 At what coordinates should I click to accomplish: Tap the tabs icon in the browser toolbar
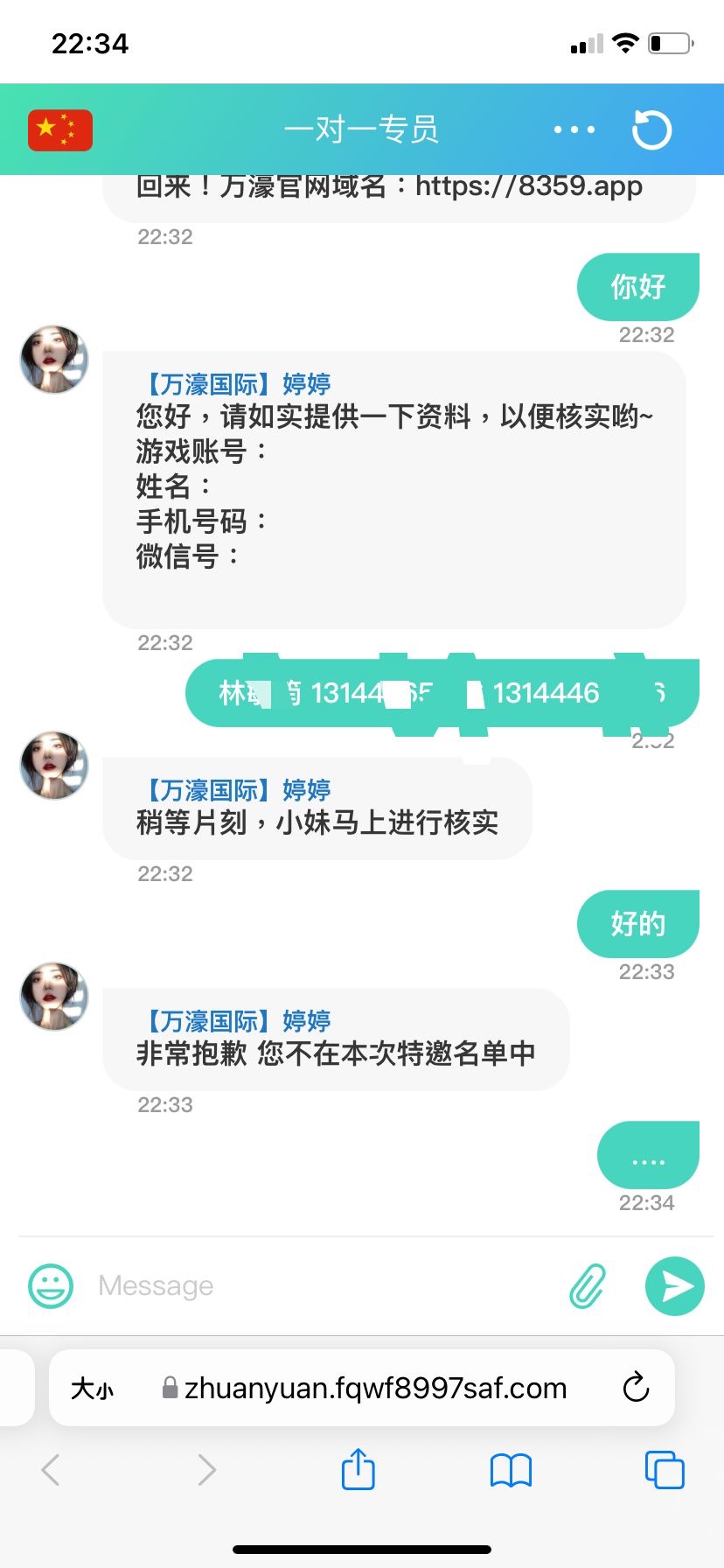coord(664,1470)
